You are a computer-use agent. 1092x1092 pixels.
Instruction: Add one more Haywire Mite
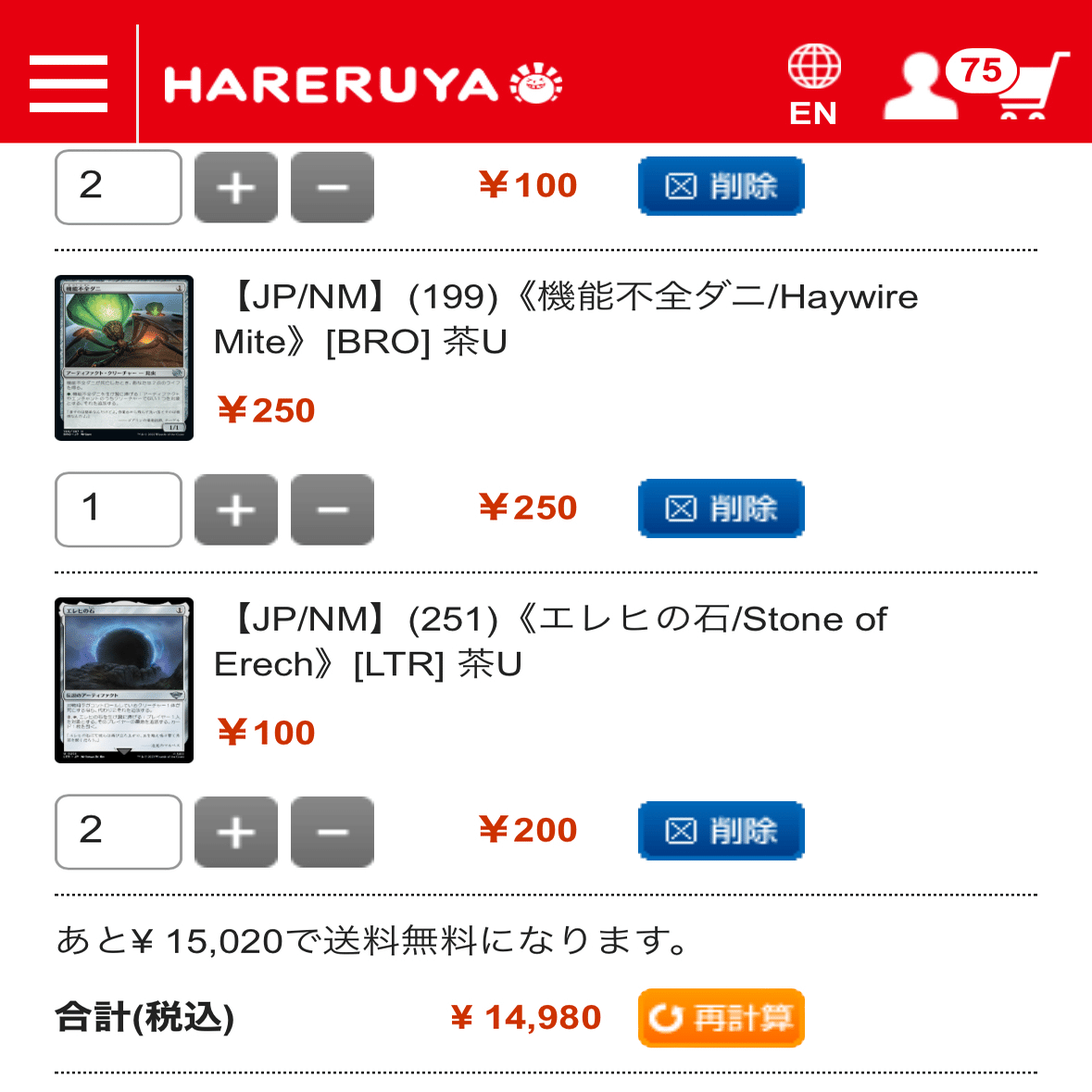(236, 509)
